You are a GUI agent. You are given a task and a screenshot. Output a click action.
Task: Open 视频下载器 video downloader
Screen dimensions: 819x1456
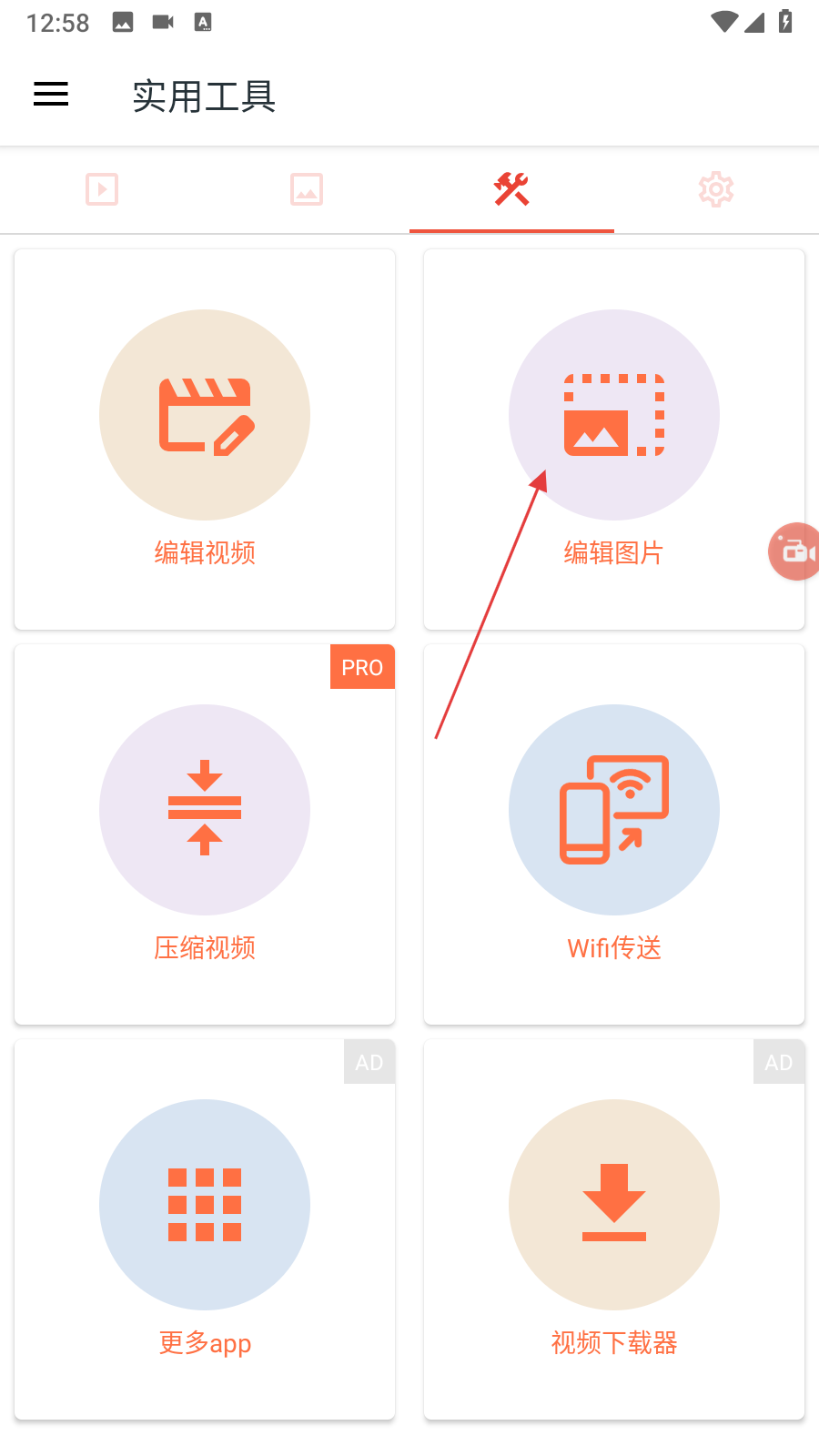614,1228
